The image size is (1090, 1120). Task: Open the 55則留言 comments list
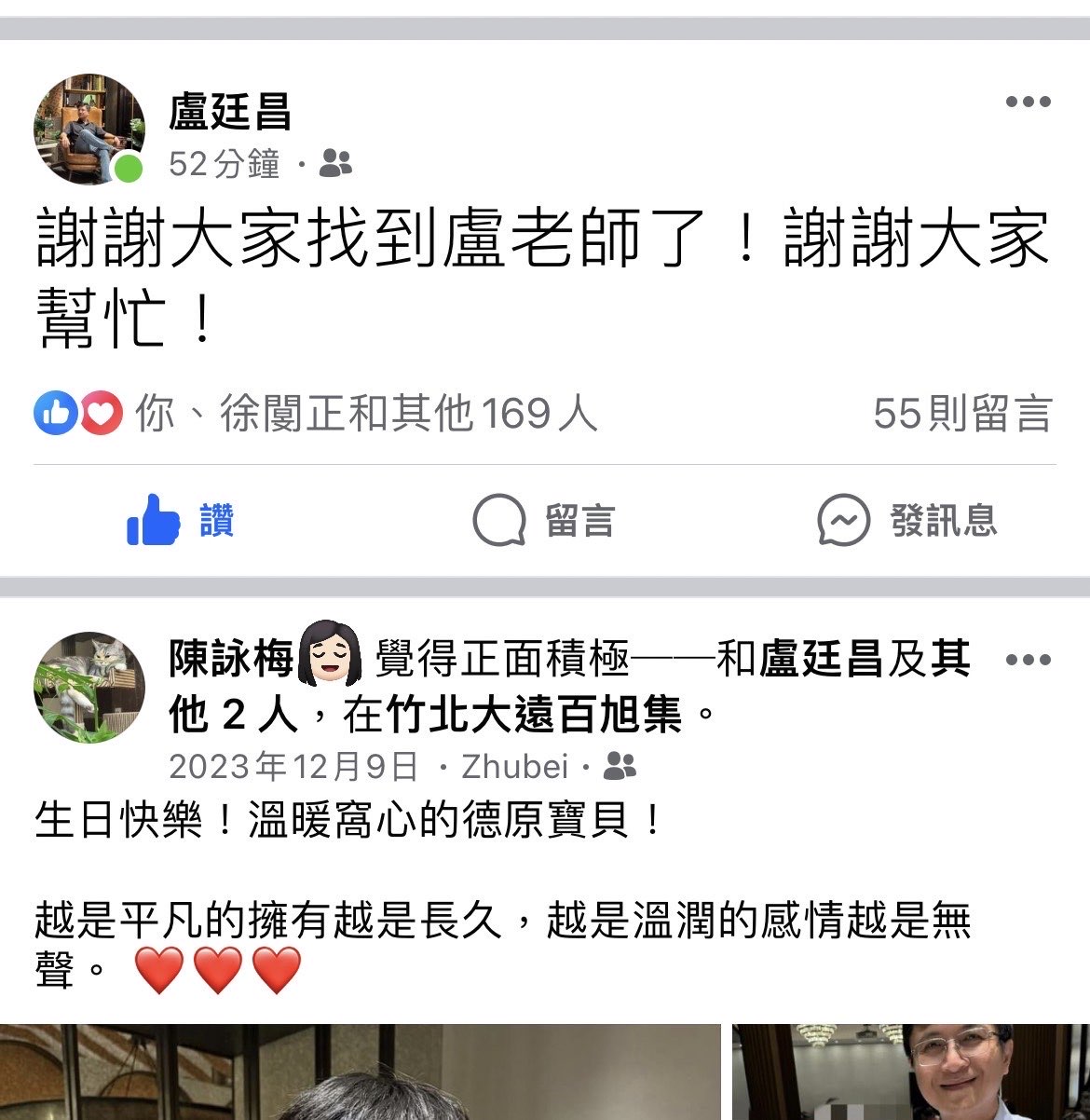pos(961,414)
